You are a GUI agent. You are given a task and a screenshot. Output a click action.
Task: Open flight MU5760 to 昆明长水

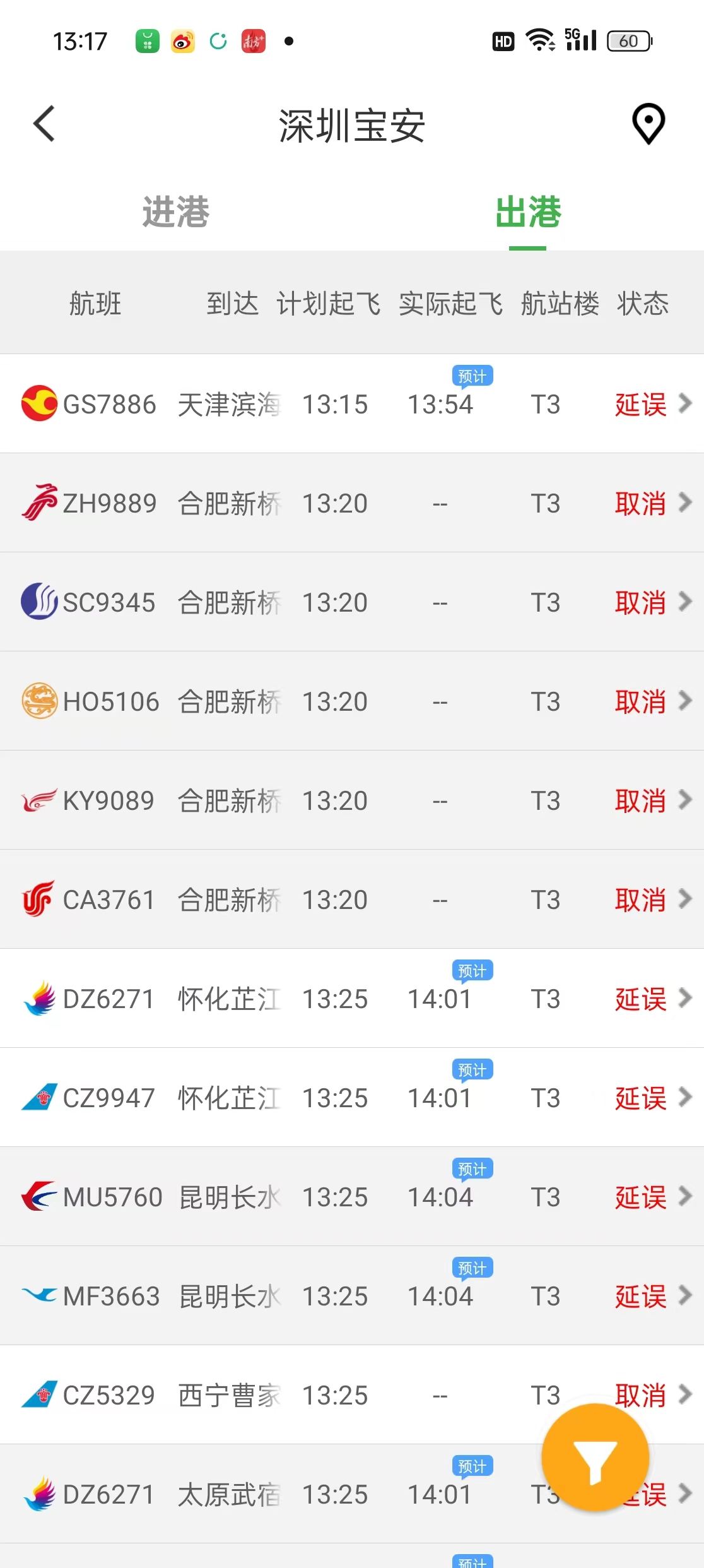(352, 1196)
